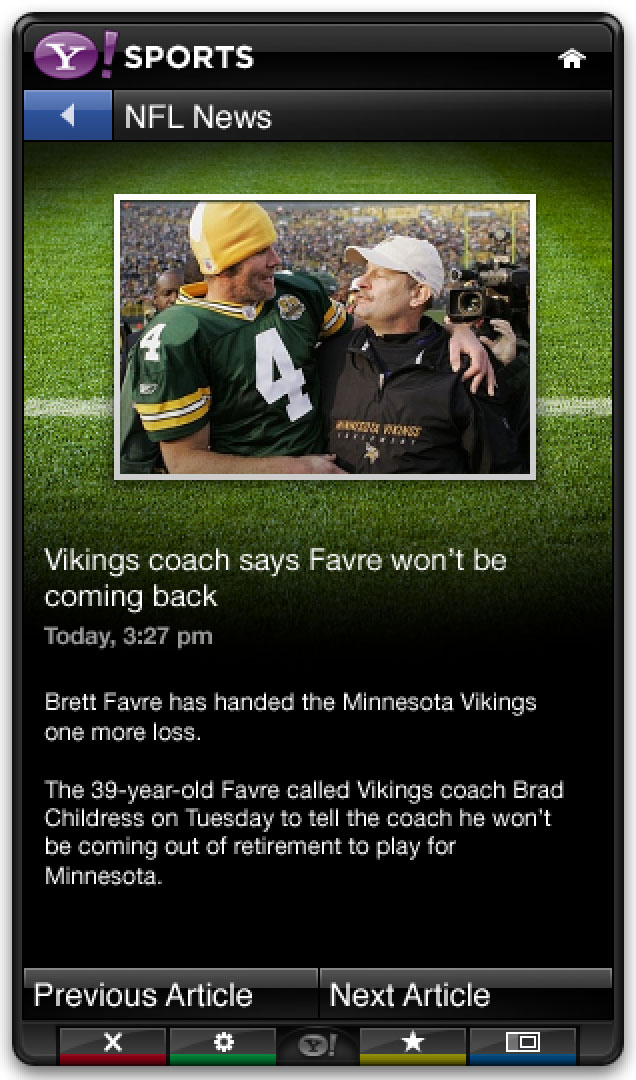
Task: Tap the blue view-mode toolbar button
Action: click(522, 1043)
